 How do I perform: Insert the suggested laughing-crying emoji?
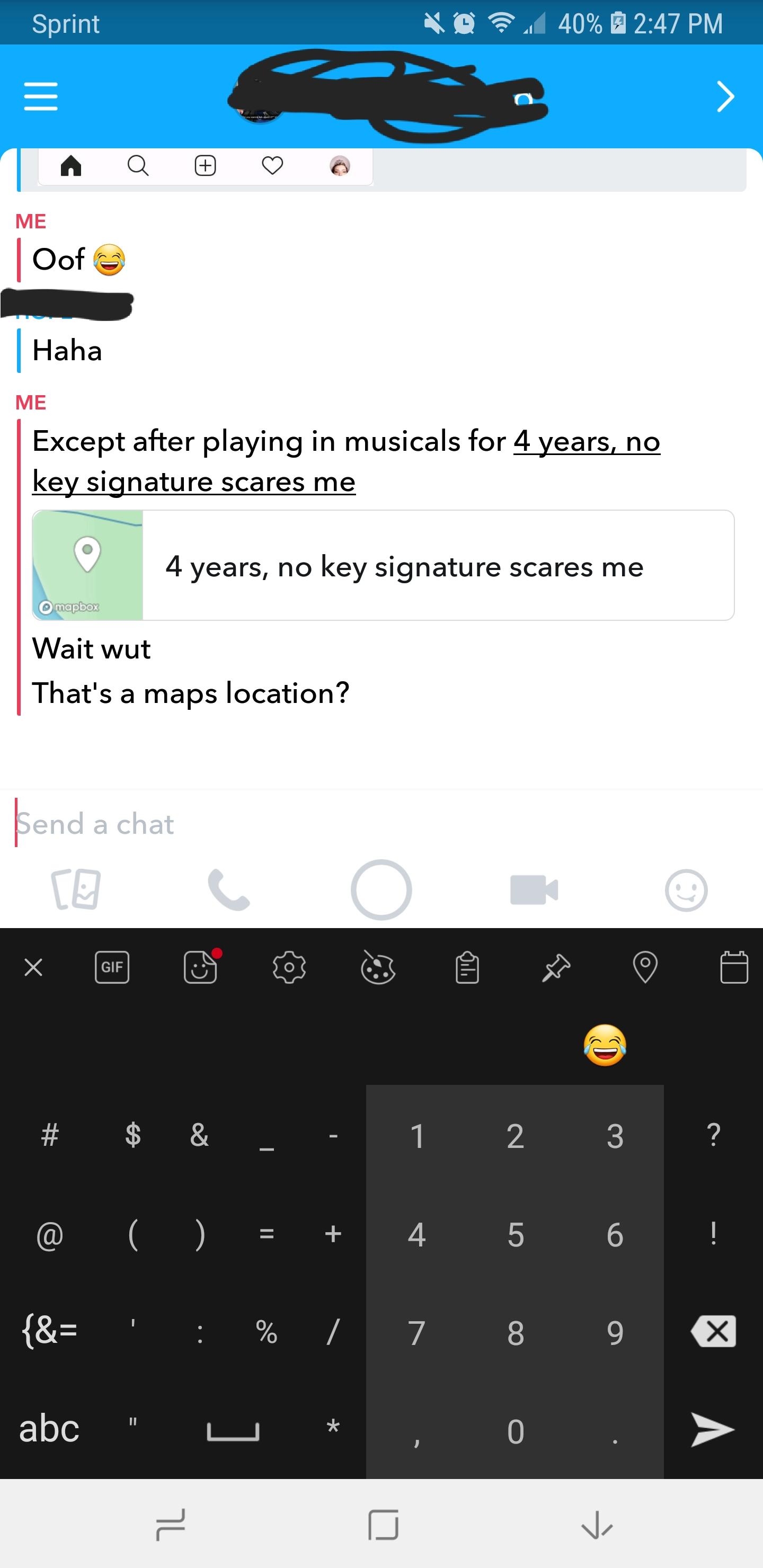tap(605, 1045)
